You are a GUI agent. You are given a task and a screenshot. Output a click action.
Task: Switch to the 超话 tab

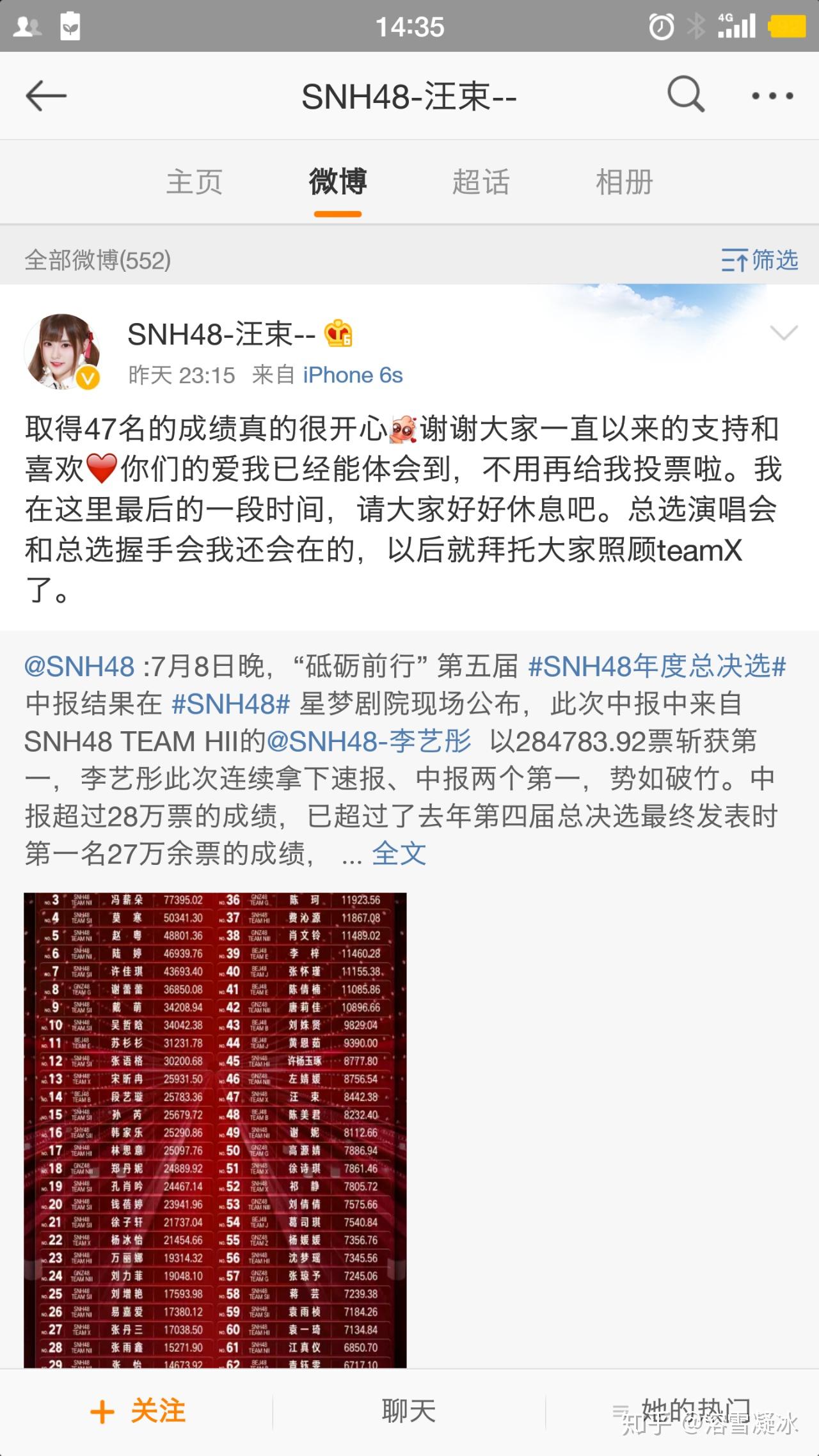point(481,182)
